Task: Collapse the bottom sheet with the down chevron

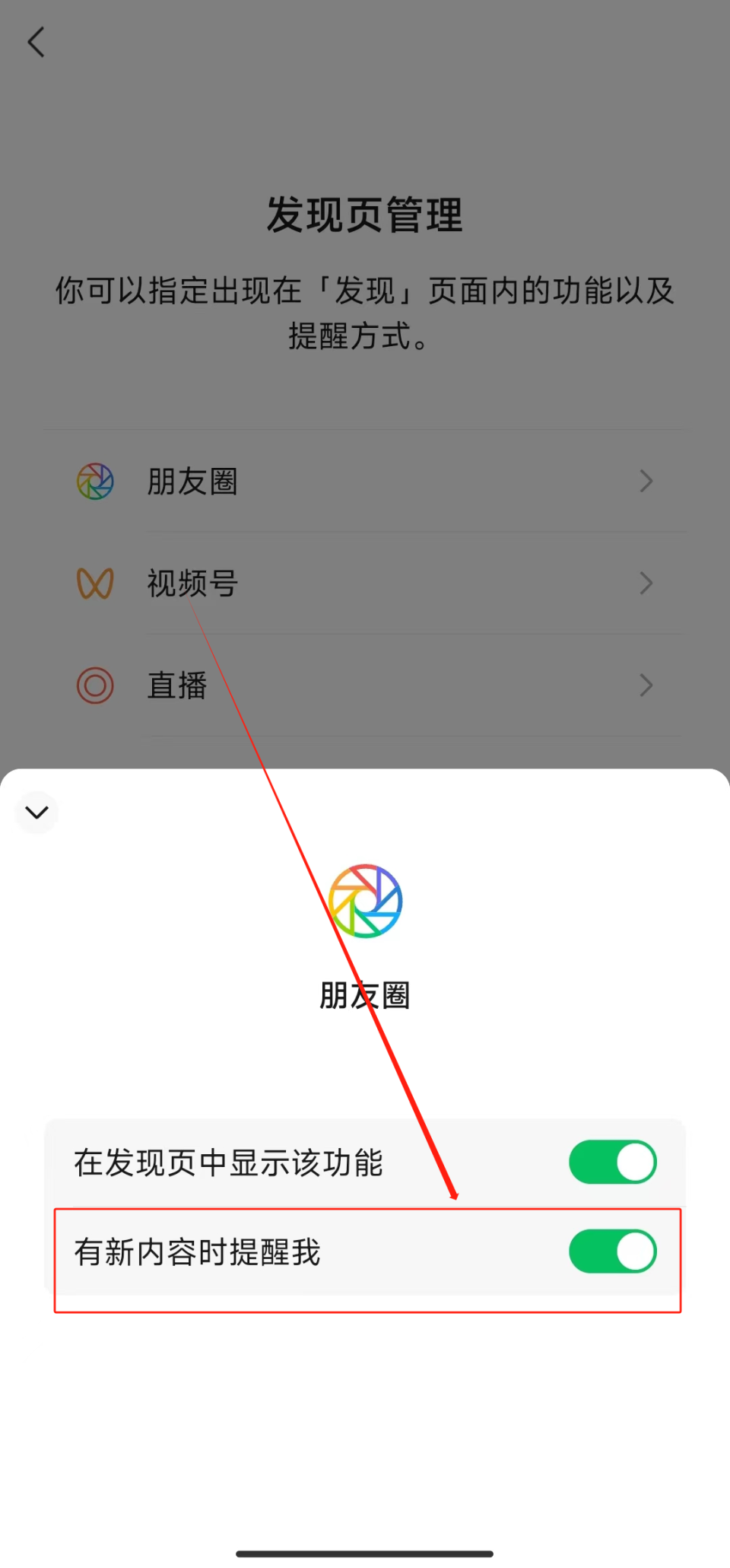Action: tap(36, 813)
